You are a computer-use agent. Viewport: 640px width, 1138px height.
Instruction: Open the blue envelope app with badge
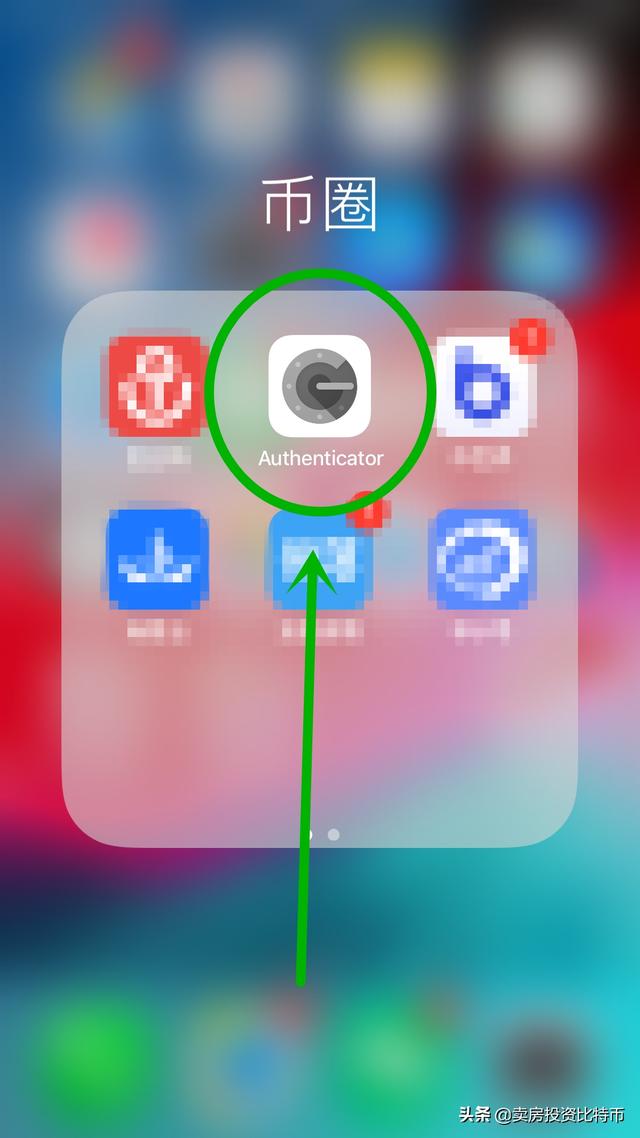click(x=320, y=560)
